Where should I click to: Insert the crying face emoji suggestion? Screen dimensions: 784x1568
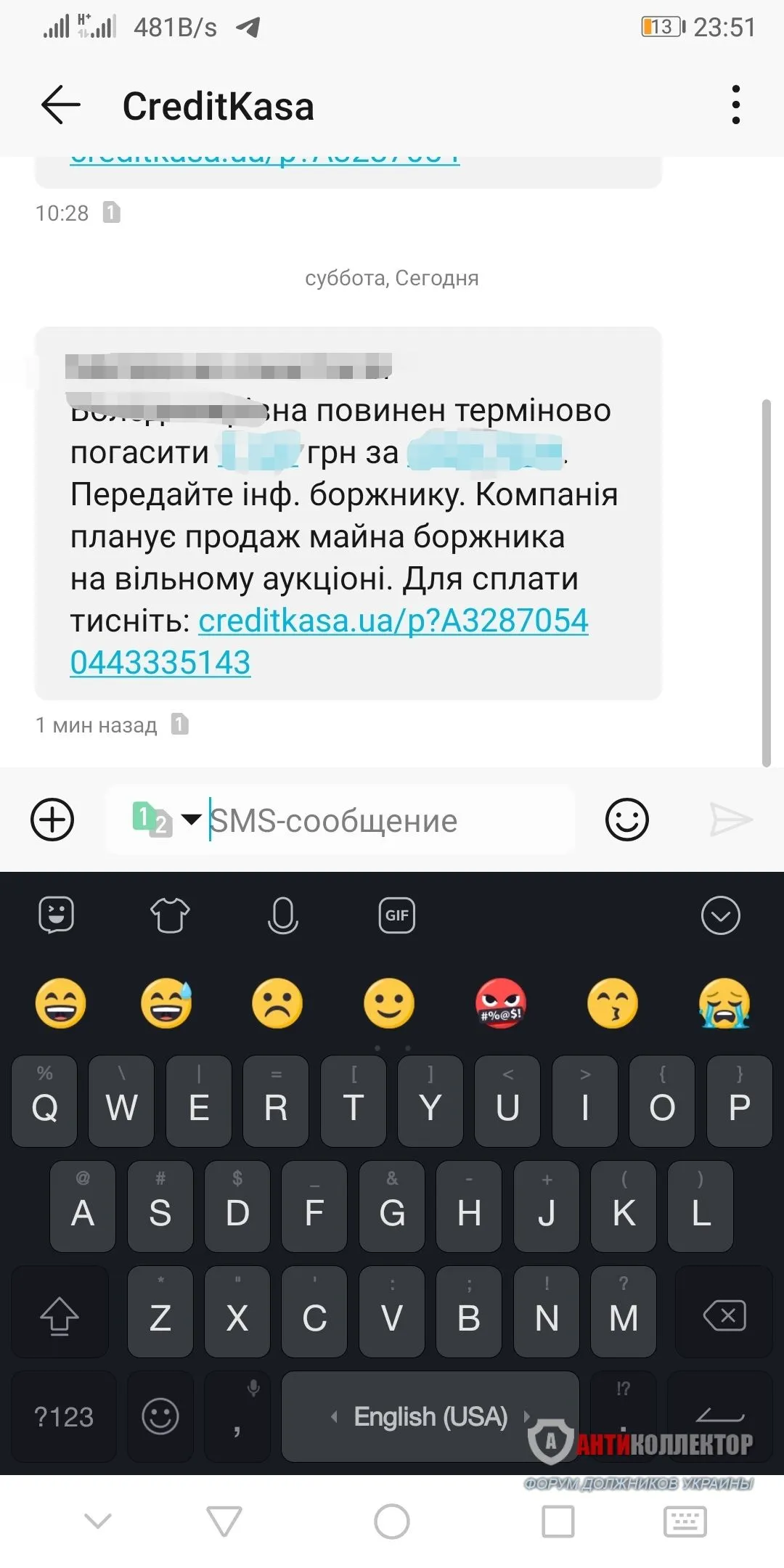[724, 1004]
